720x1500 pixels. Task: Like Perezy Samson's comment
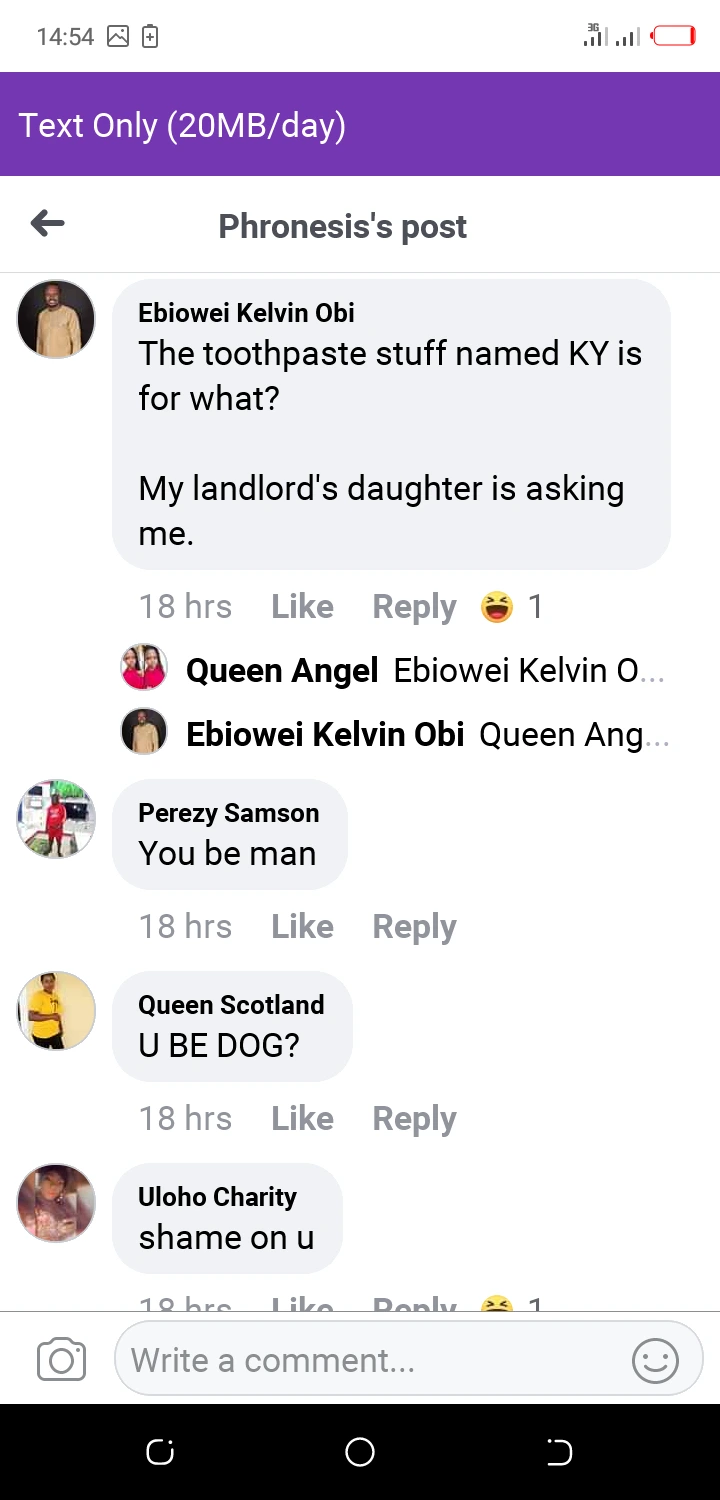pos(302,926)
